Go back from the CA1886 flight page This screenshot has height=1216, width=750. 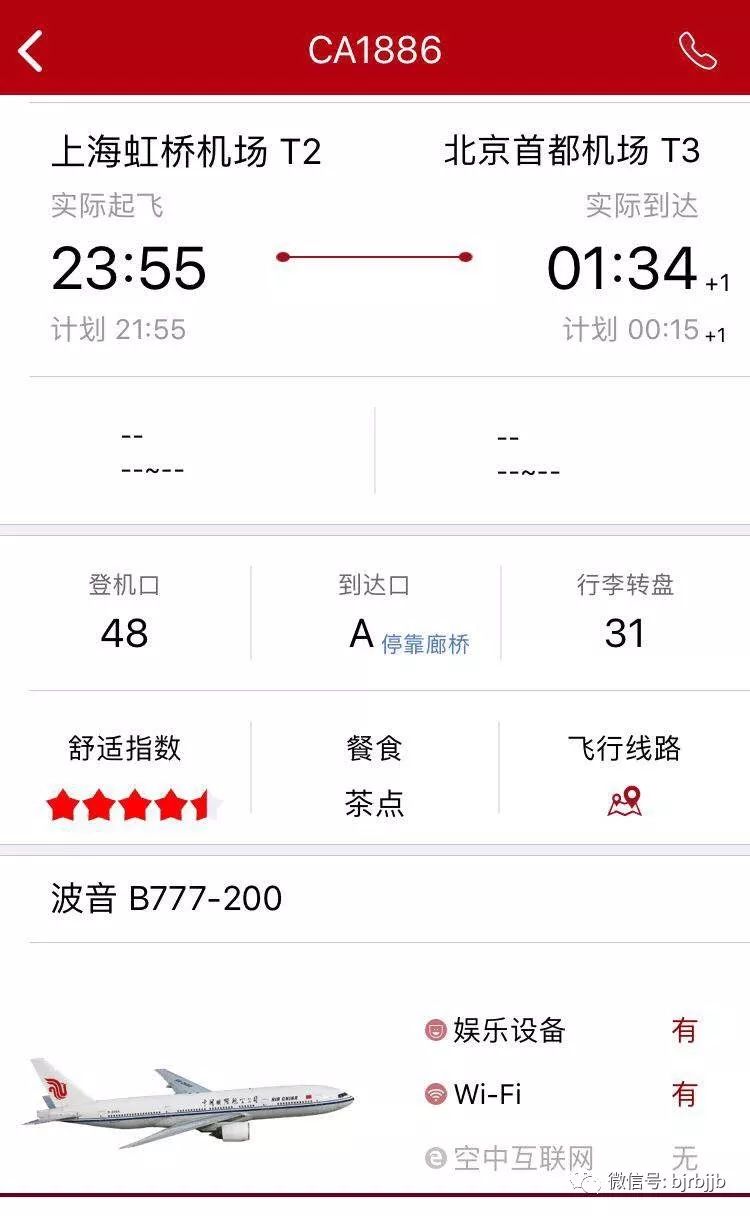pos(32,50)
